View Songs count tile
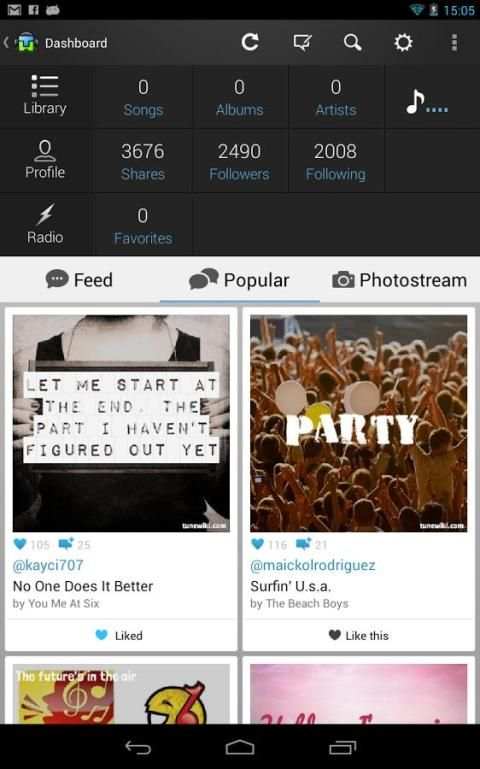The width and height of the screenshot is (480, 769). (143, 98)
